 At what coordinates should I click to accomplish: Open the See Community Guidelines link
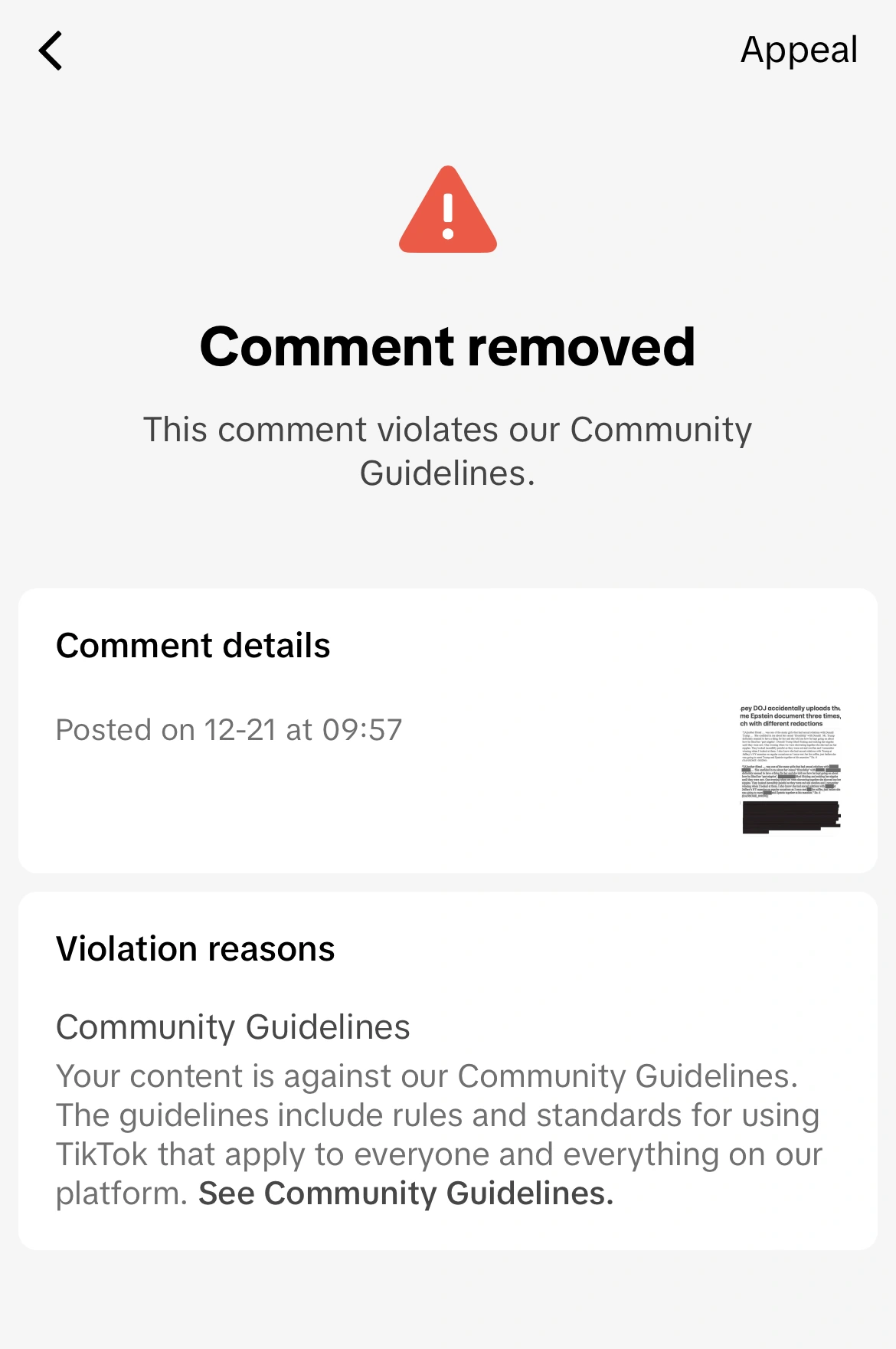pos(406,1193)
